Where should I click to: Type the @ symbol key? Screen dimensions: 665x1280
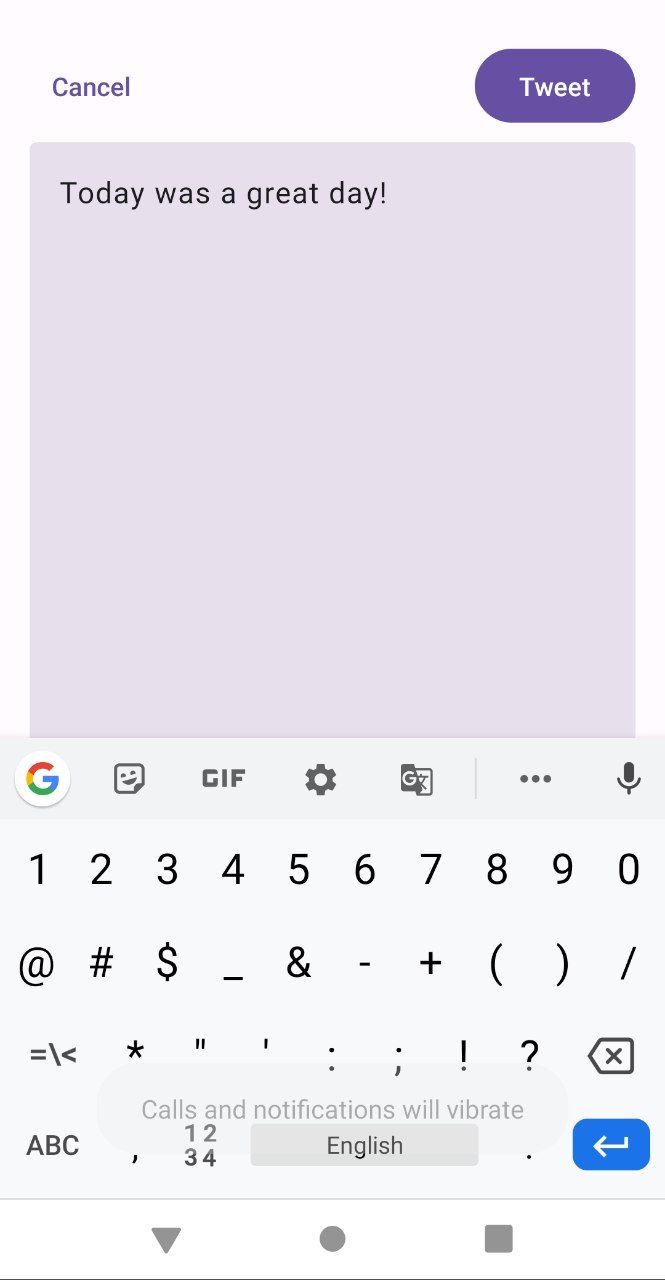point(36,963)
